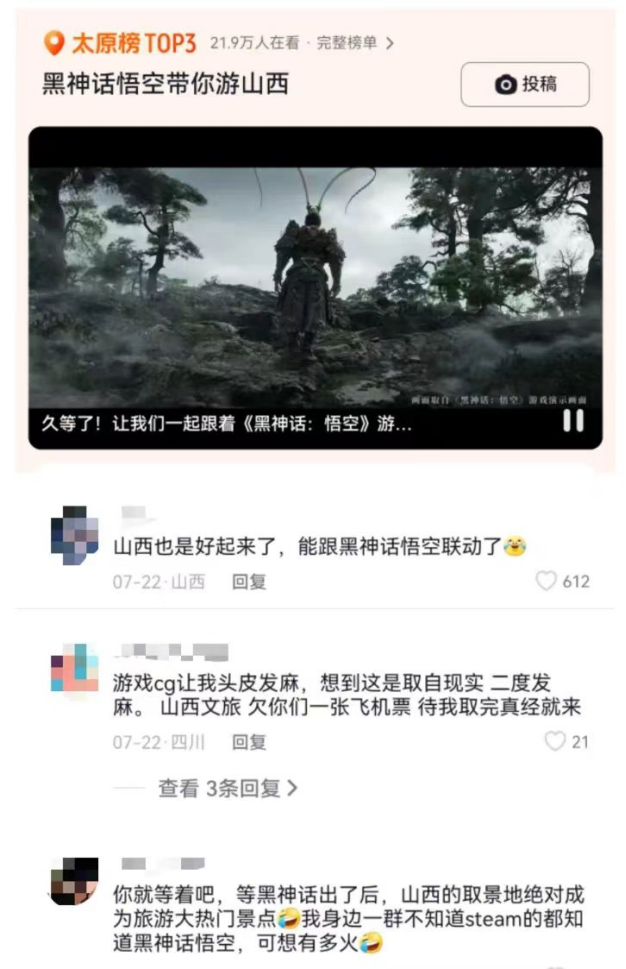
Task: Like the comment from 山西 with 612 likes
Action: click(x=546, y=581)
